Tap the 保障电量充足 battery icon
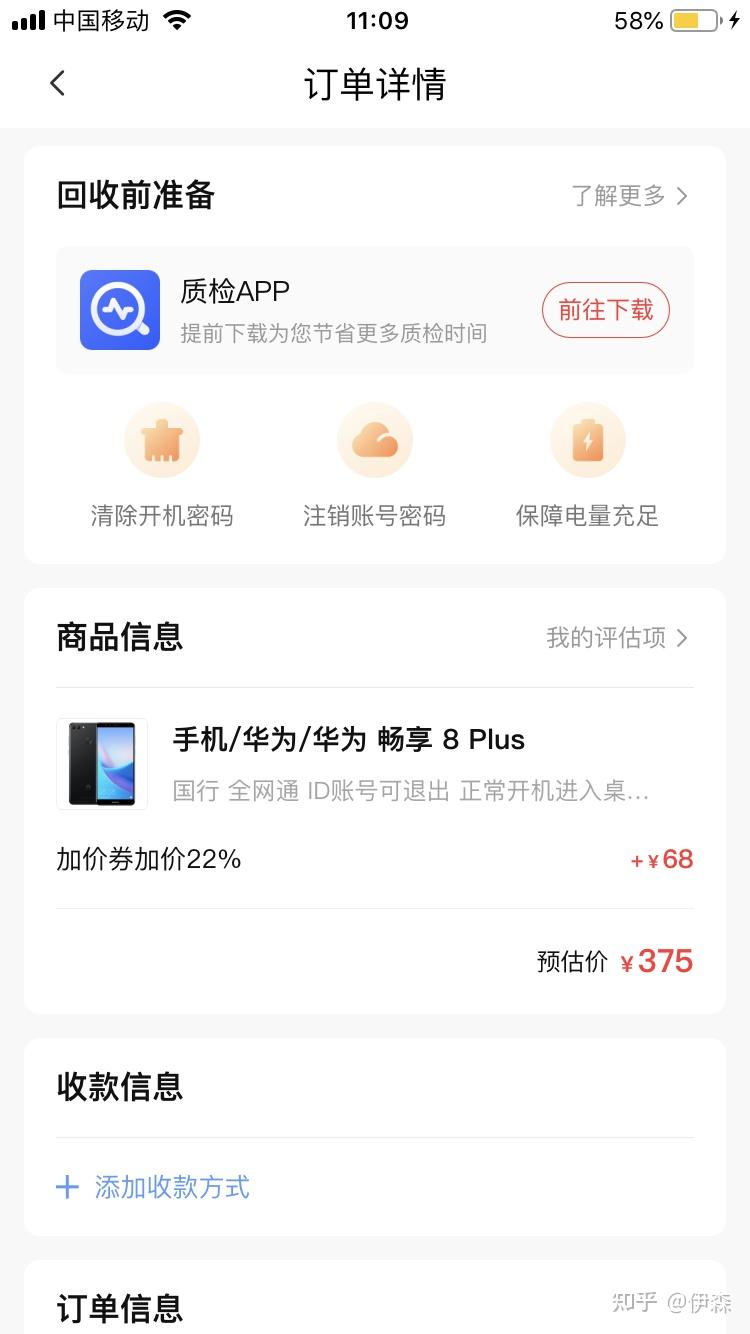 tap(588, 439)
